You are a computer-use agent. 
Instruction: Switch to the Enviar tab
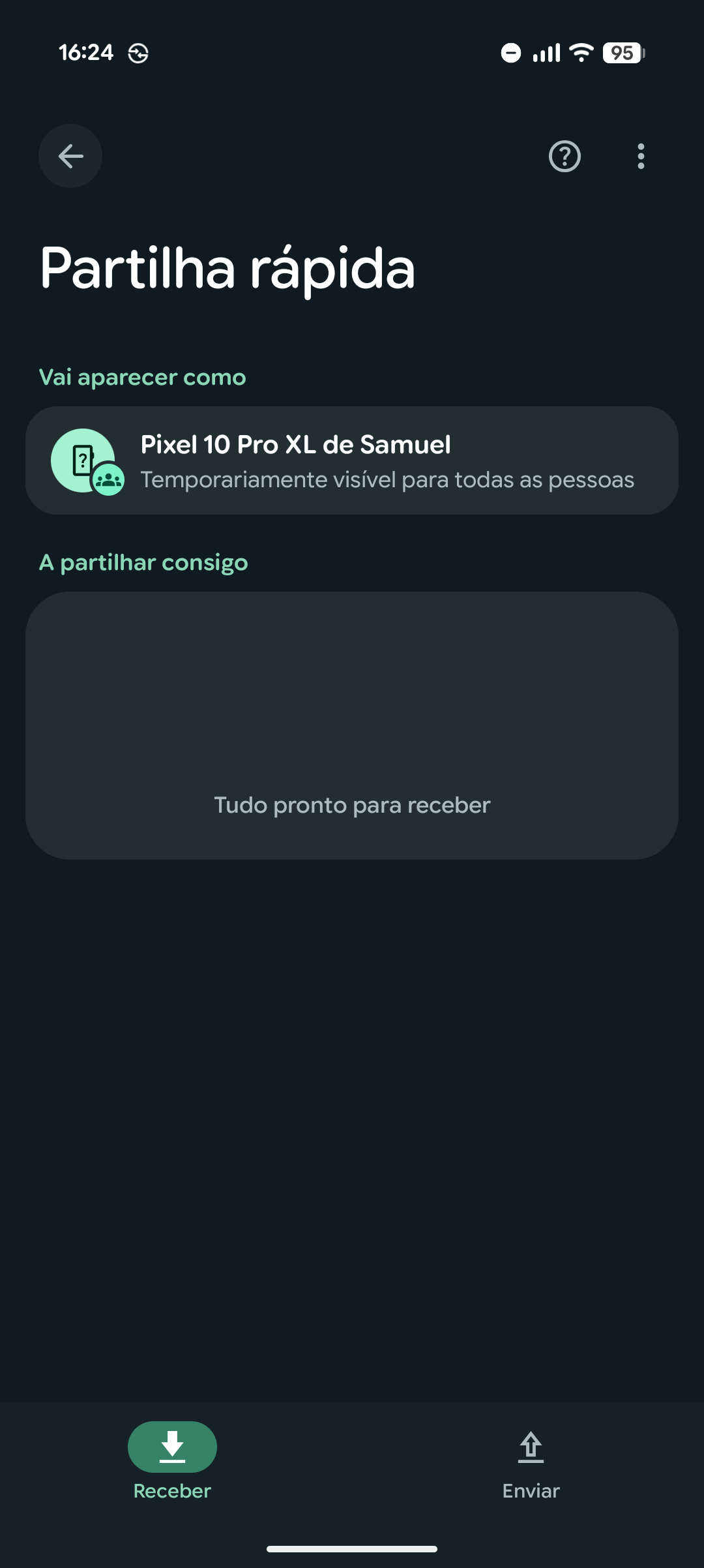[x=531, y=1460]
